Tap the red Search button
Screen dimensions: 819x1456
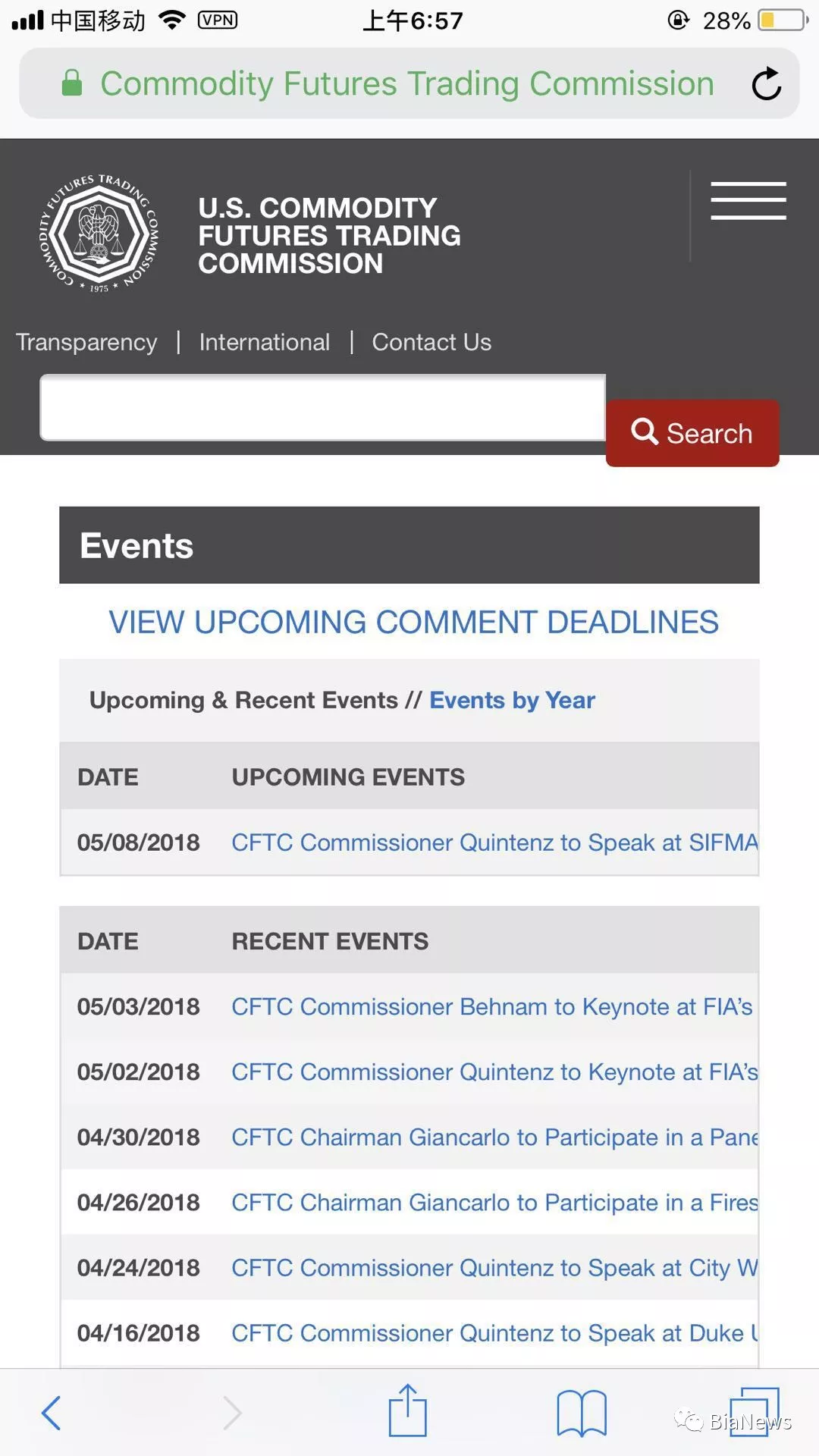click(x=692, y=433)
